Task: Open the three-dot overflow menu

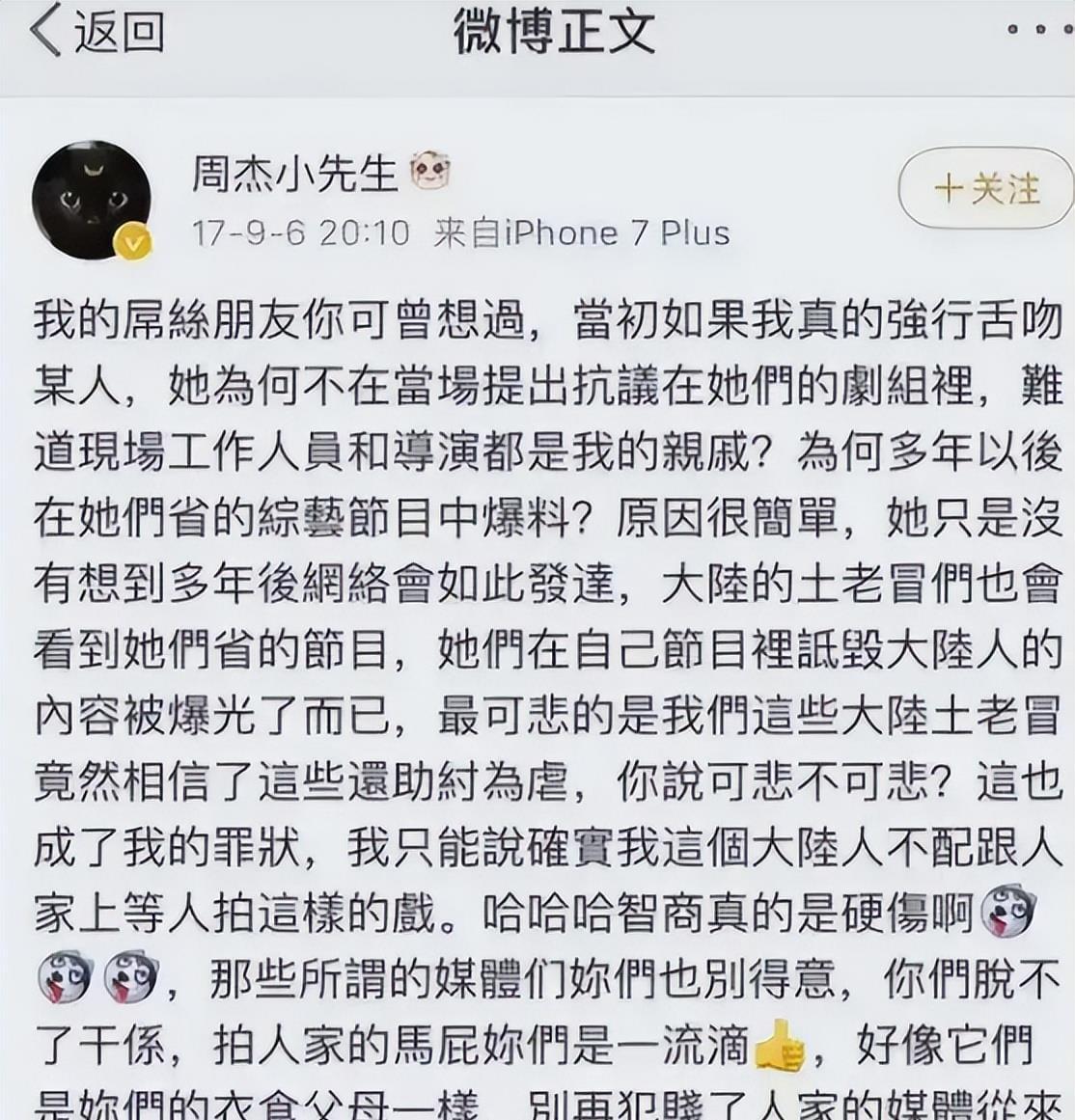Action: point(1039,30)
